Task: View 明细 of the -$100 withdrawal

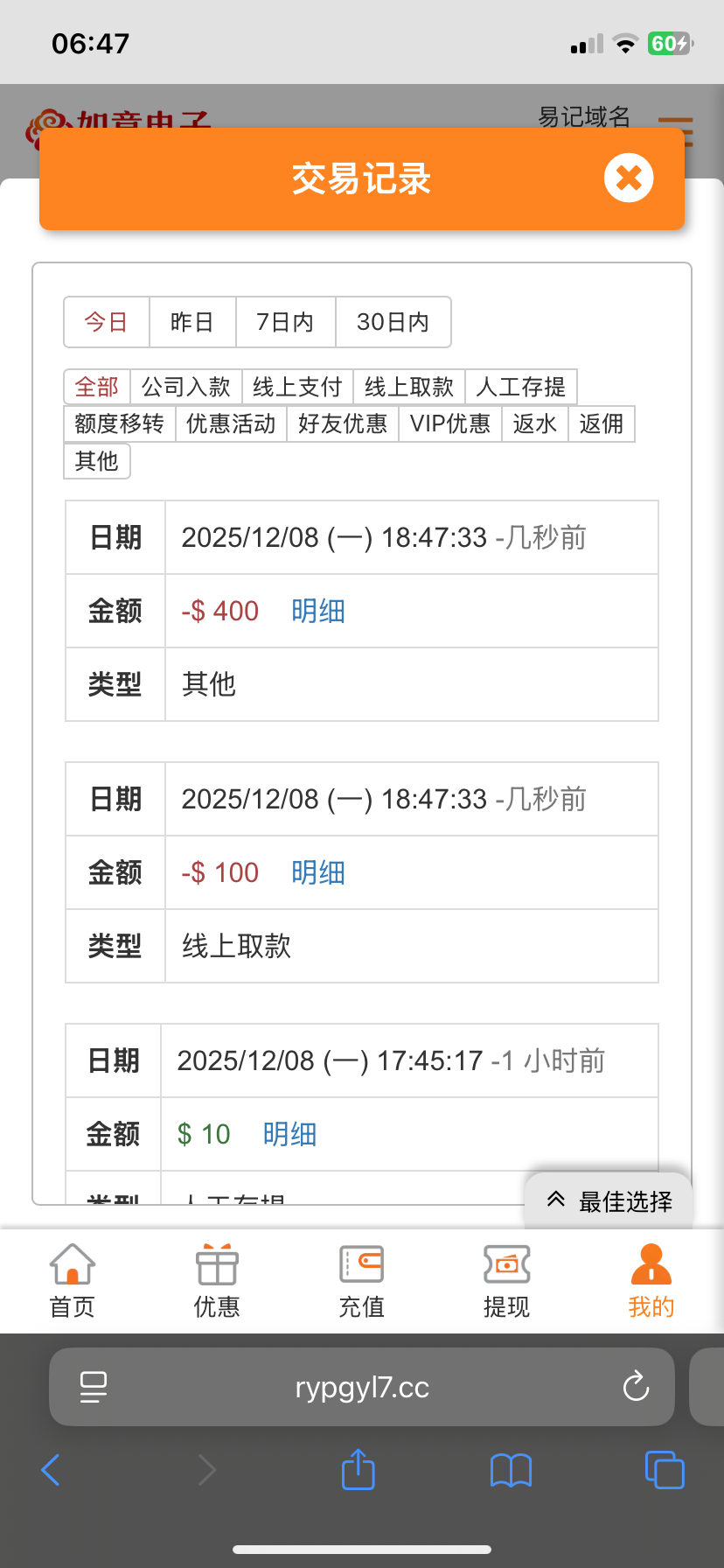Action: point(318,872)
